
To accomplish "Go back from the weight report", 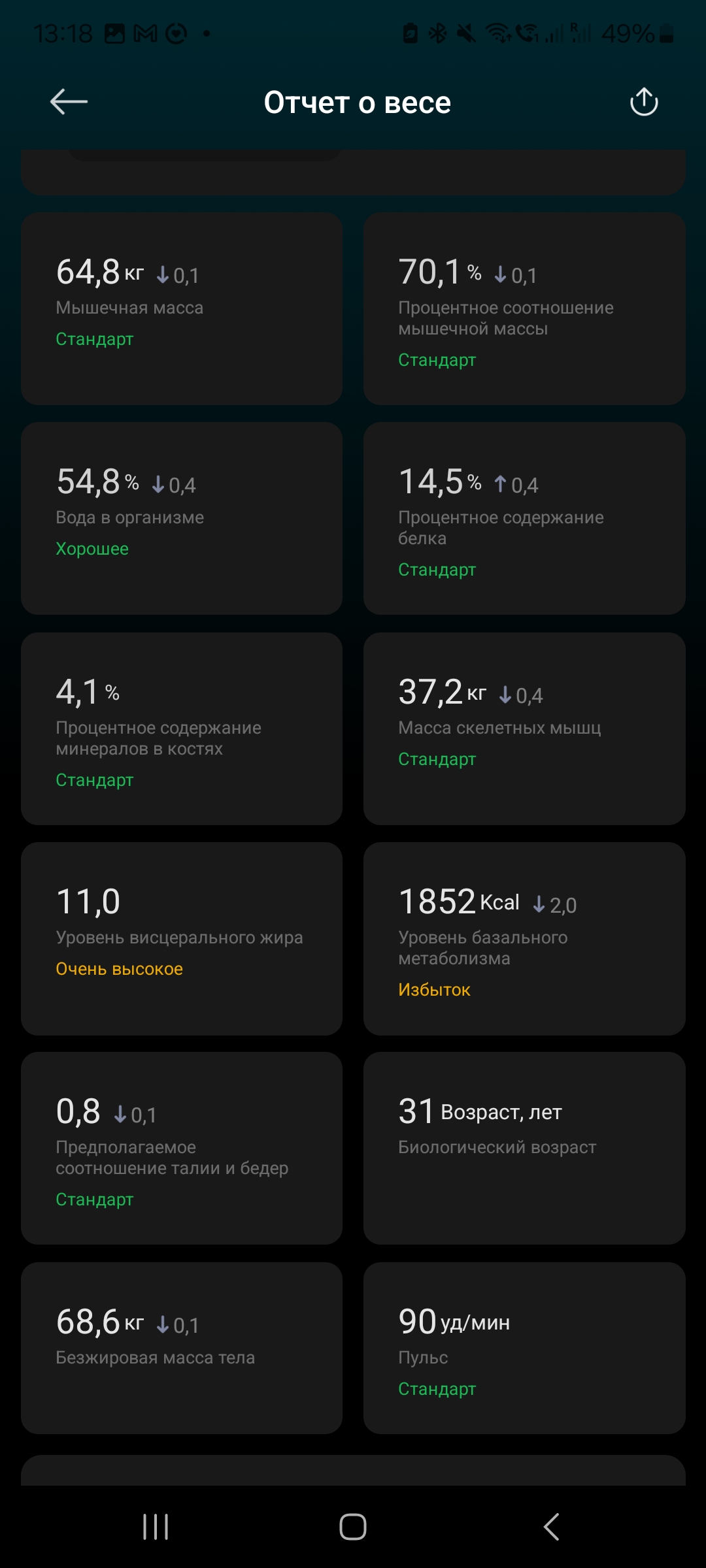I will pos(69,102).
